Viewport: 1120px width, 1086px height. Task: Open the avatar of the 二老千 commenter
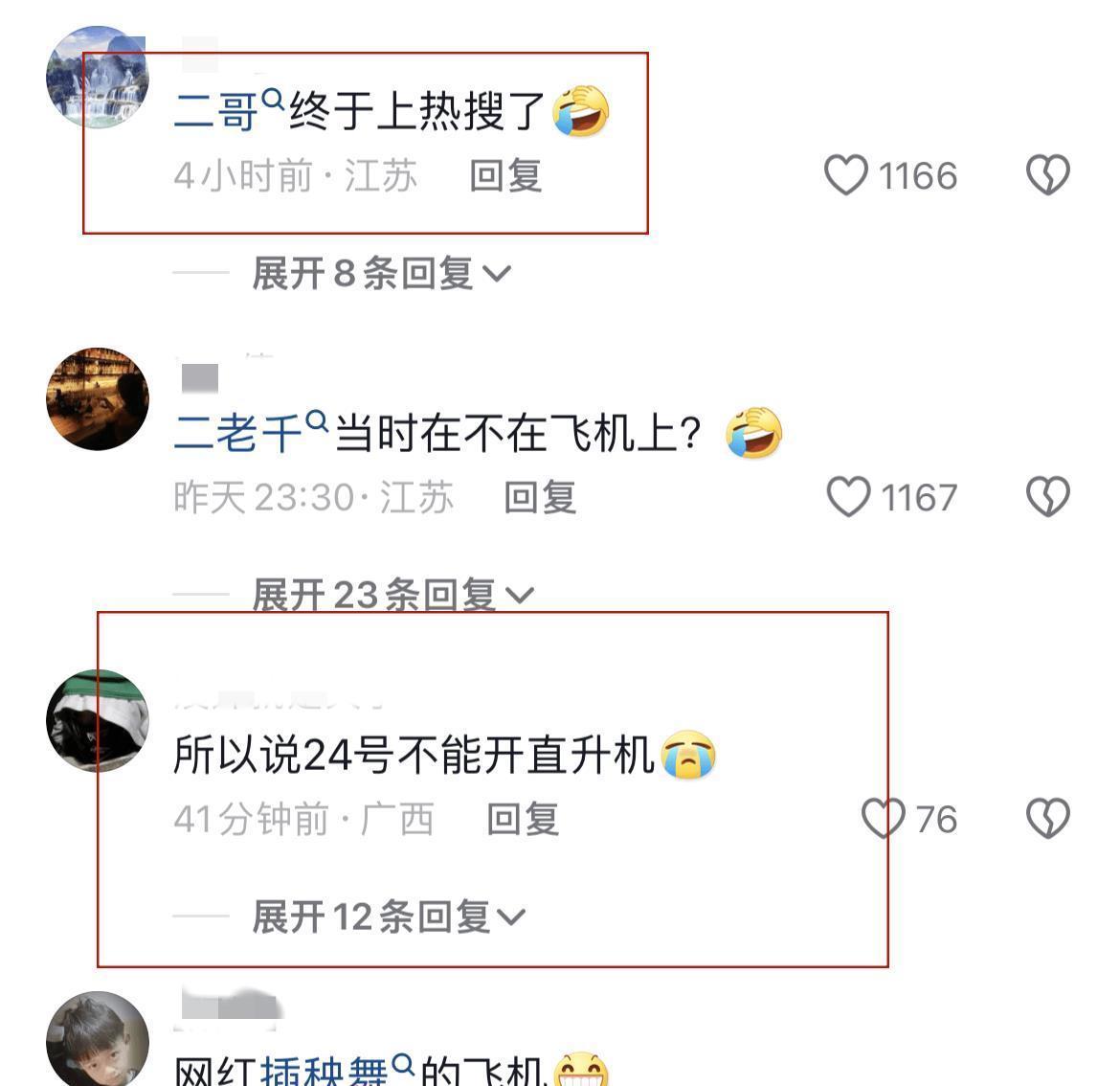pos(98,399)
